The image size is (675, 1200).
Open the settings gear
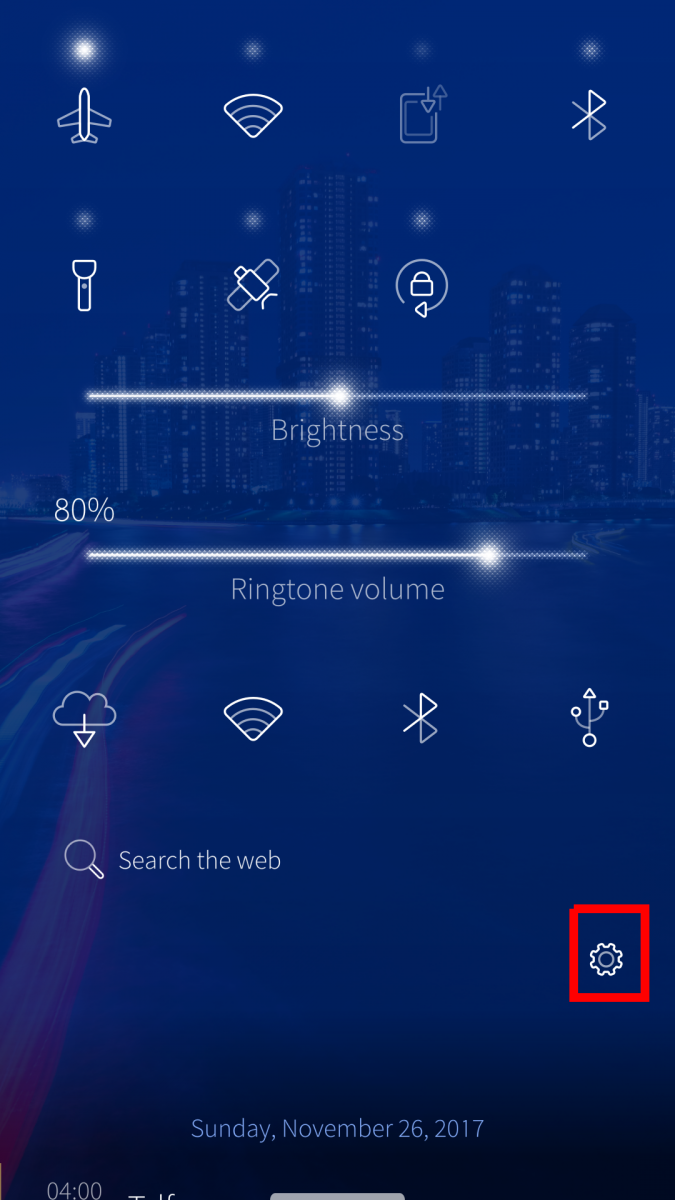click(607, 958)
